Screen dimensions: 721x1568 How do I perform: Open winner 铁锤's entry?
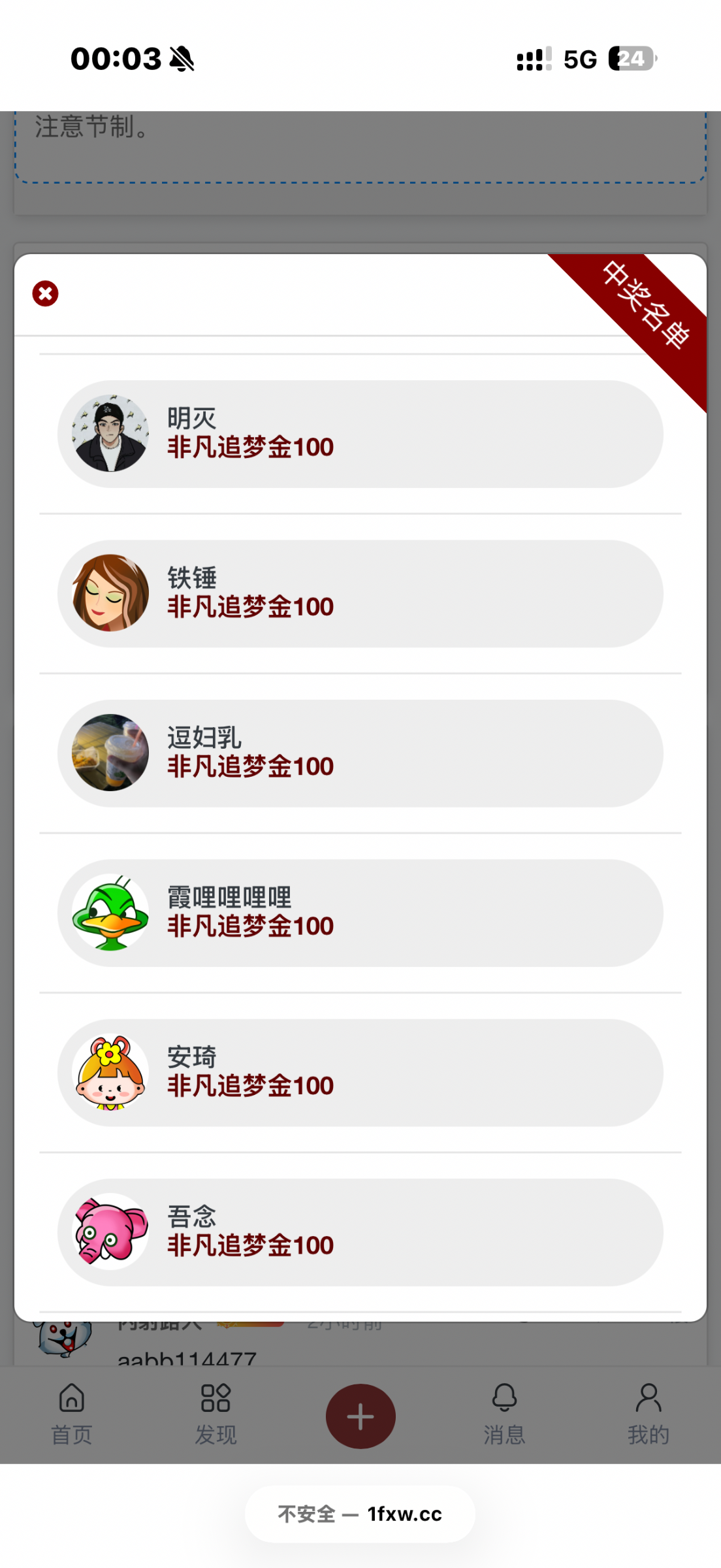pos(360,593)
